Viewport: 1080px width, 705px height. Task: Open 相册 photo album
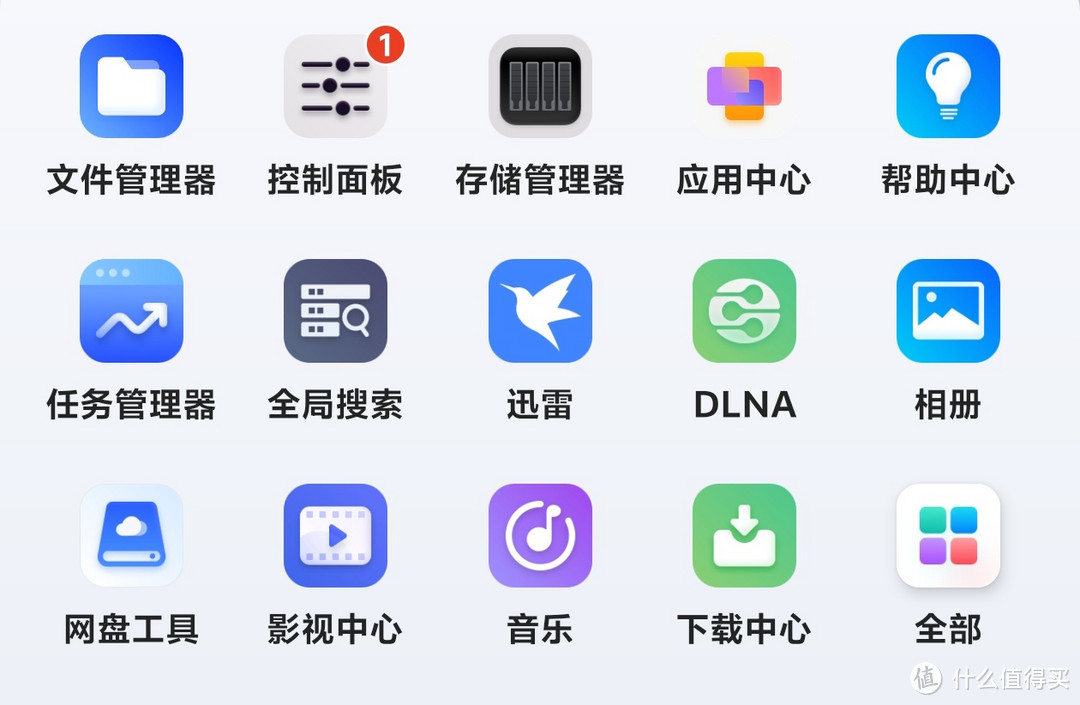coord(948,311)
